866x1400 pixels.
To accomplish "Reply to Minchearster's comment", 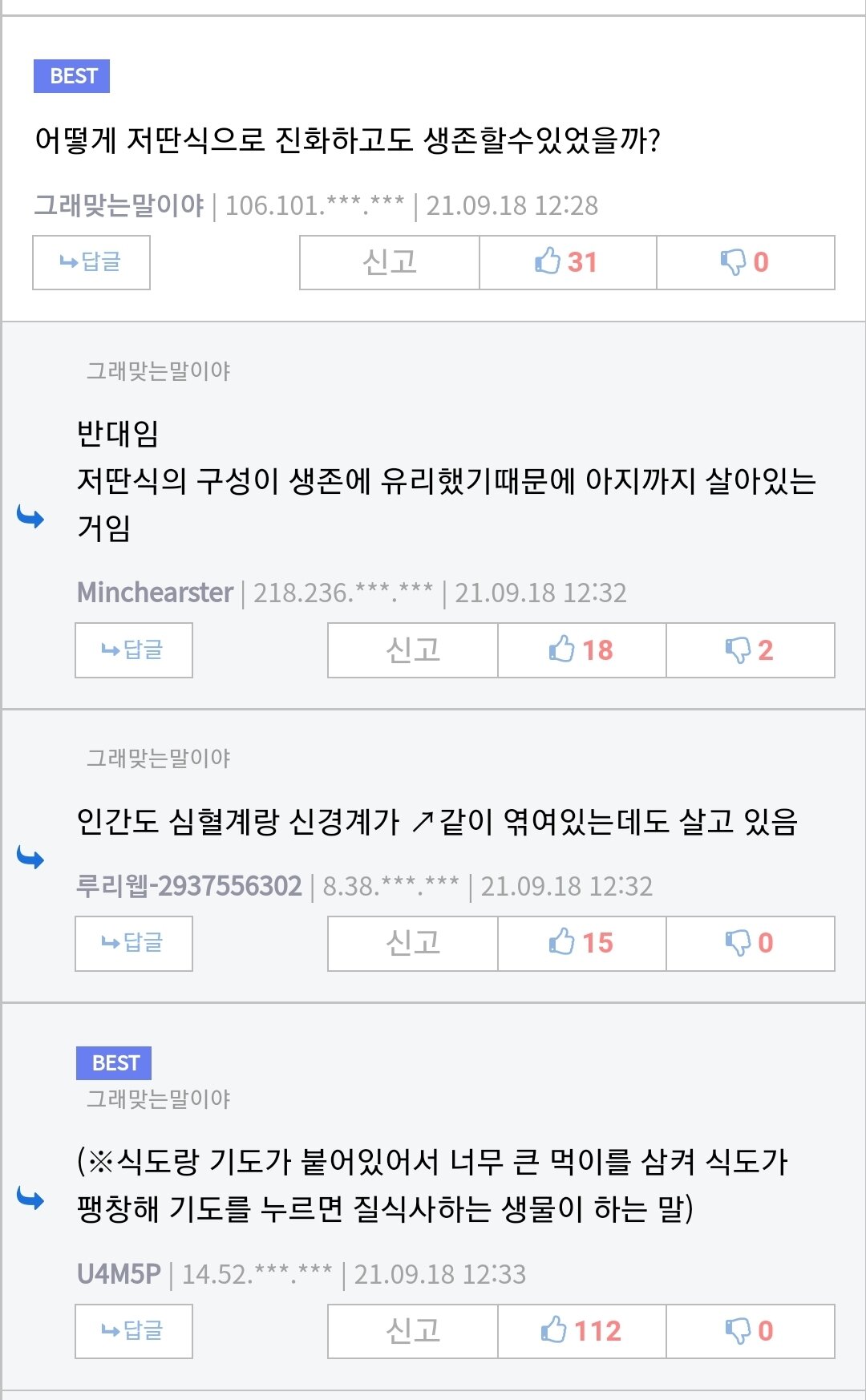I will pos(133,650).
